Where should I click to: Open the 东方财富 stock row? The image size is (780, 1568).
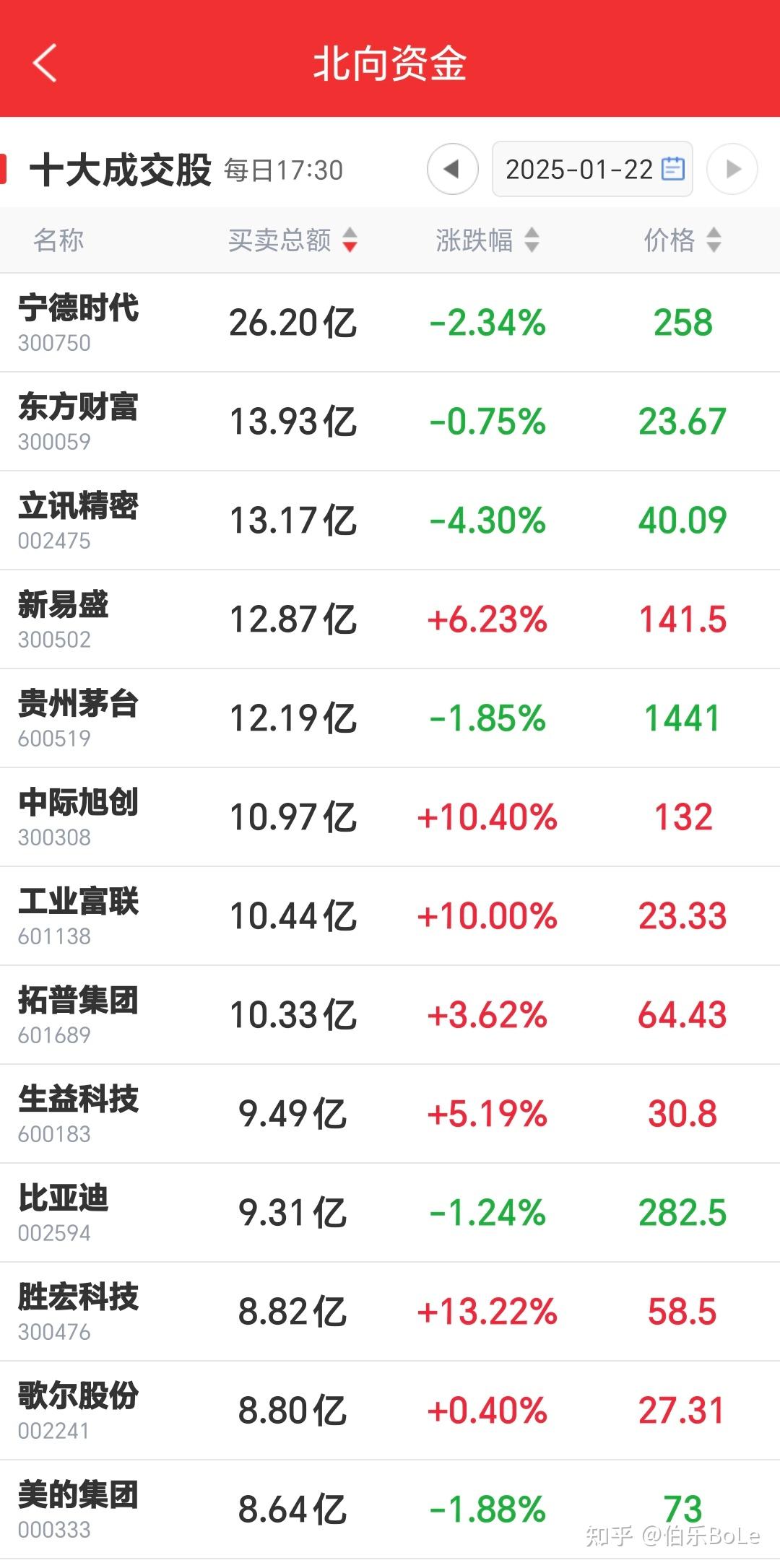click(x=390, y=422)
